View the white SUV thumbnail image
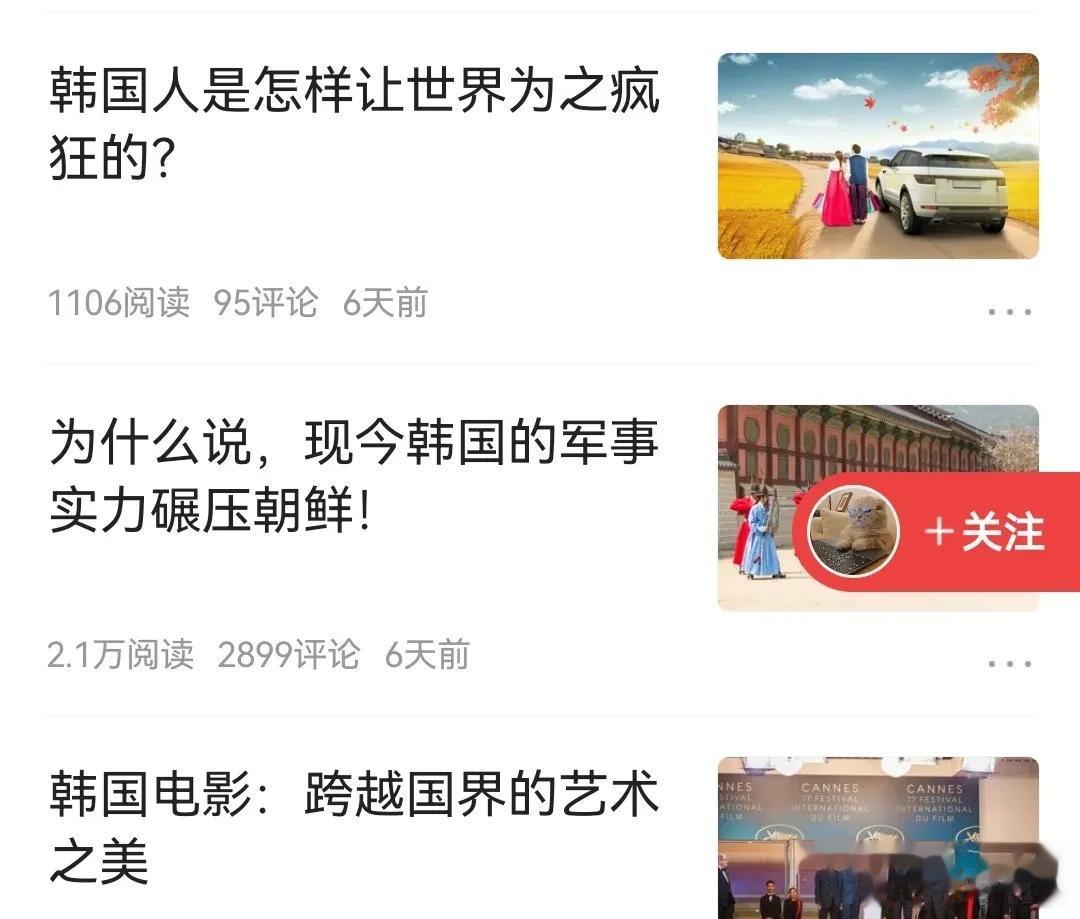The image size is (1080, 919). click(x=878, y=156)
